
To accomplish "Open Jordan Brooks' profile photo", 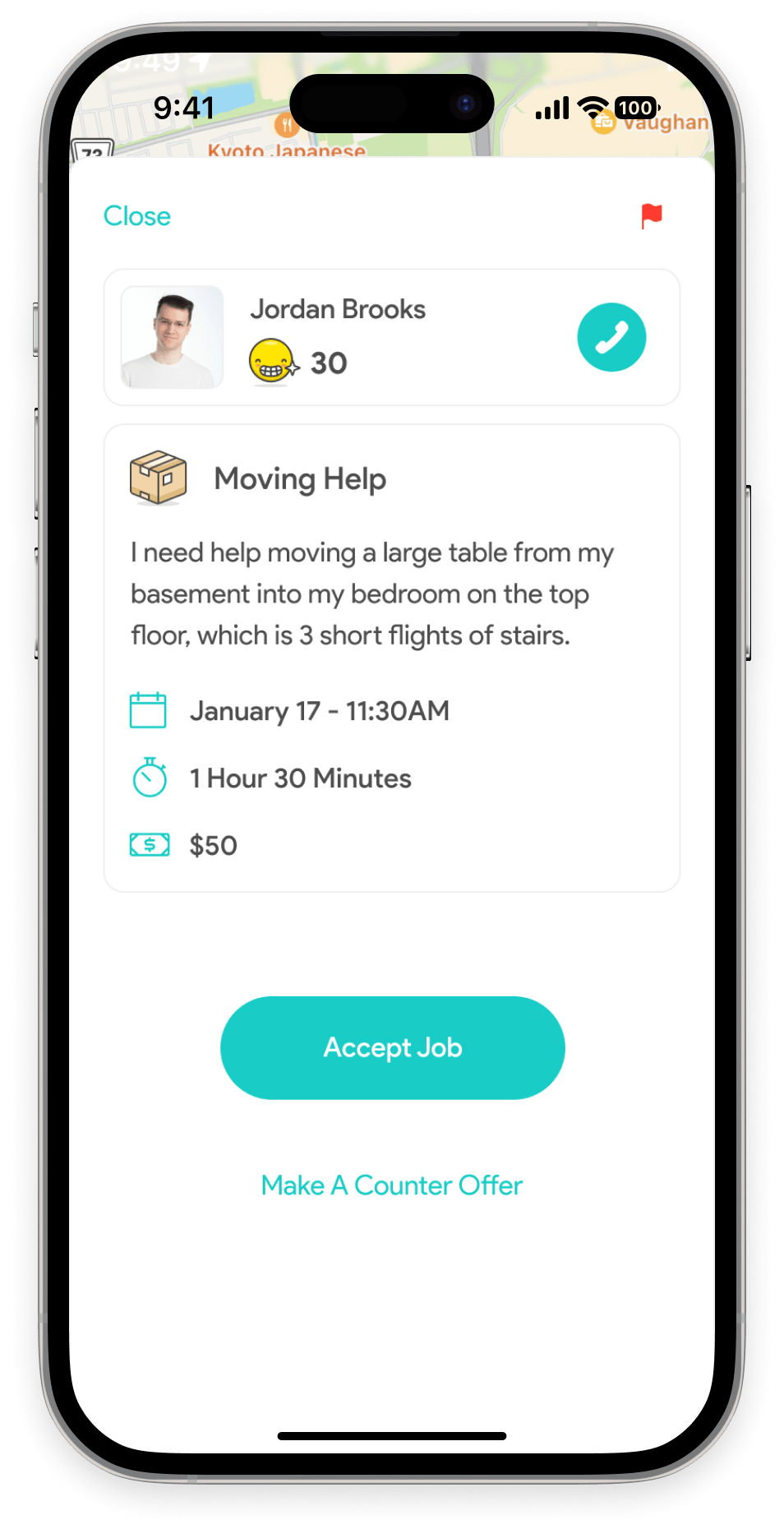I will coord(172,337).
